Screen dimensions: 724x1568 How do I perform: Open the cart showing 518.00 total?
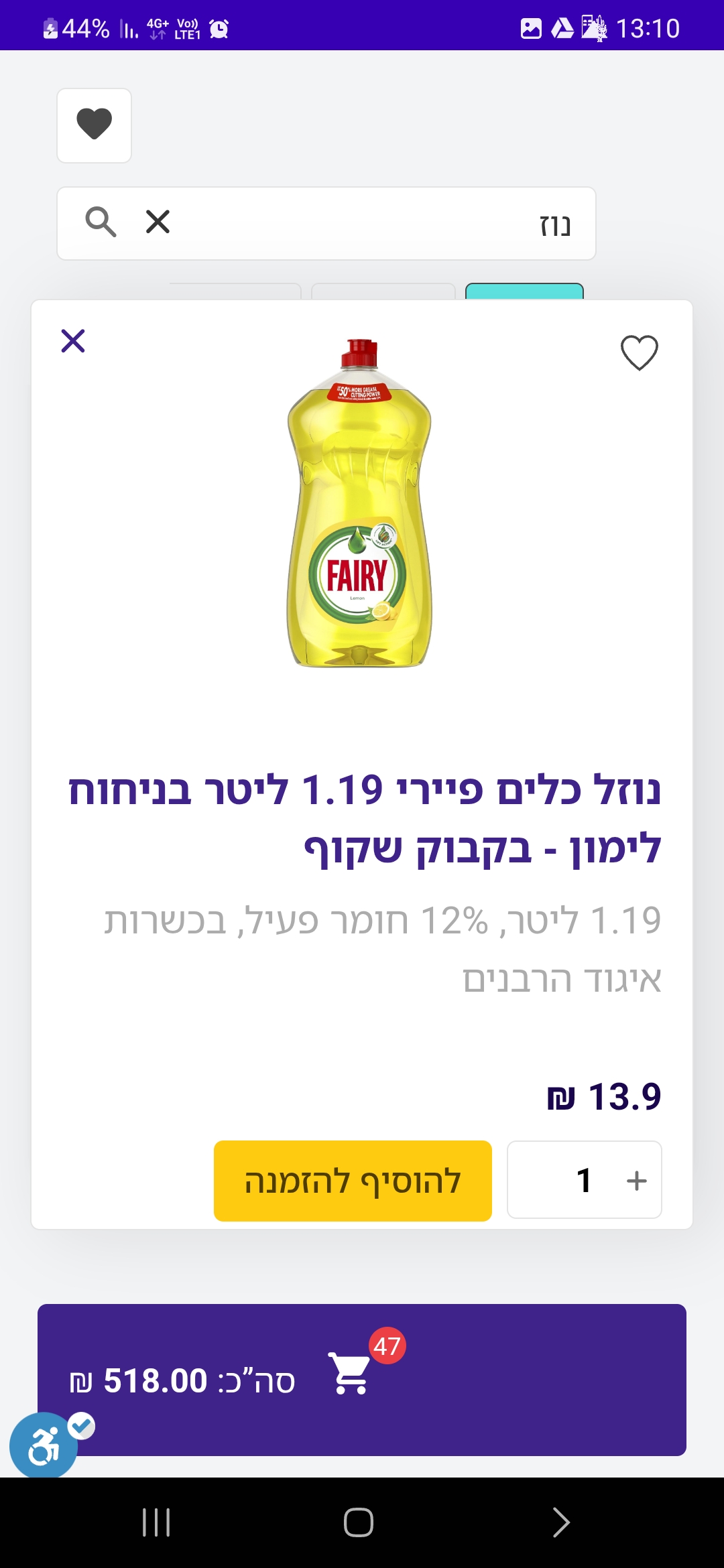coord(362,1380)
